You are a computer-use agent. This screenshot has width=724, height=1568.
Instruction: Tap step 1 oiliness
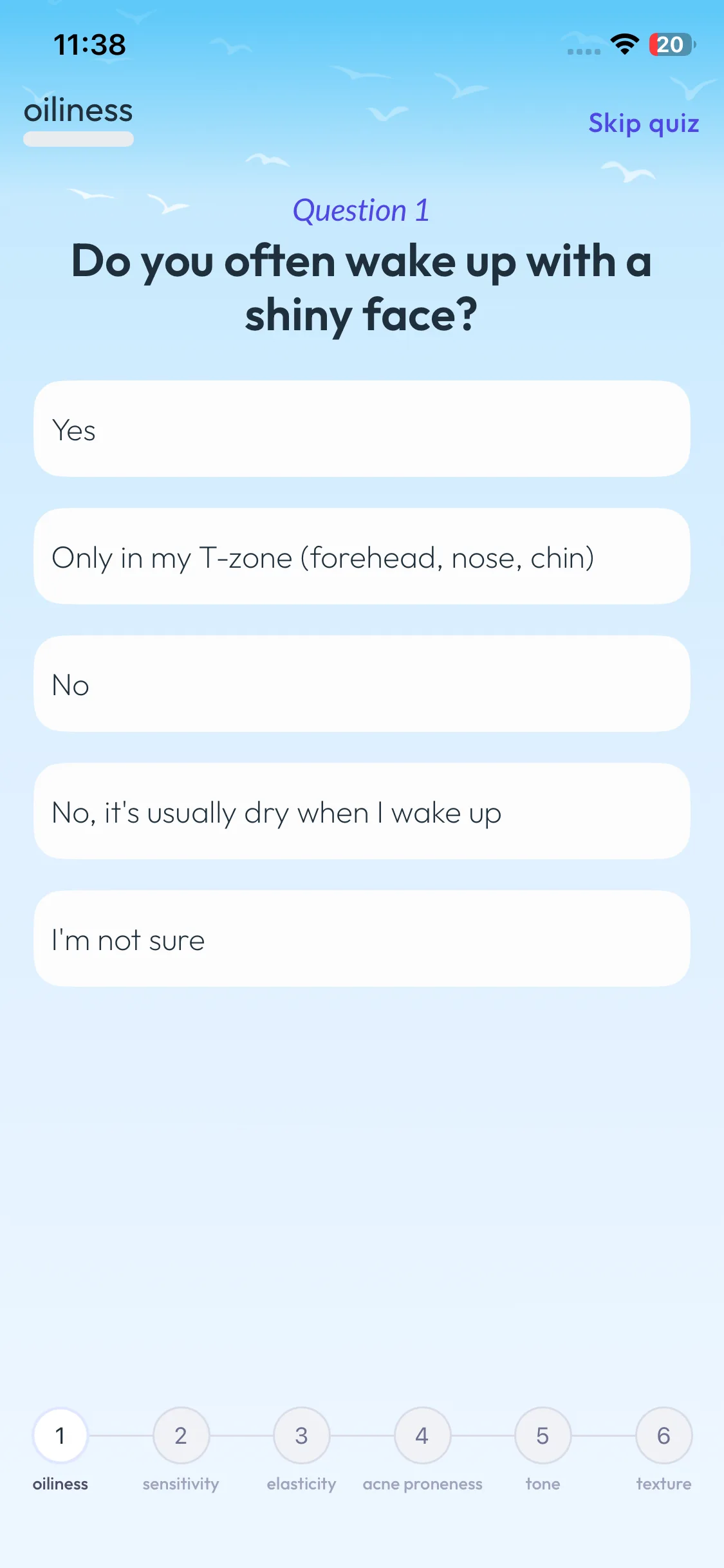pyautogui.click(x=60, y=1435)
